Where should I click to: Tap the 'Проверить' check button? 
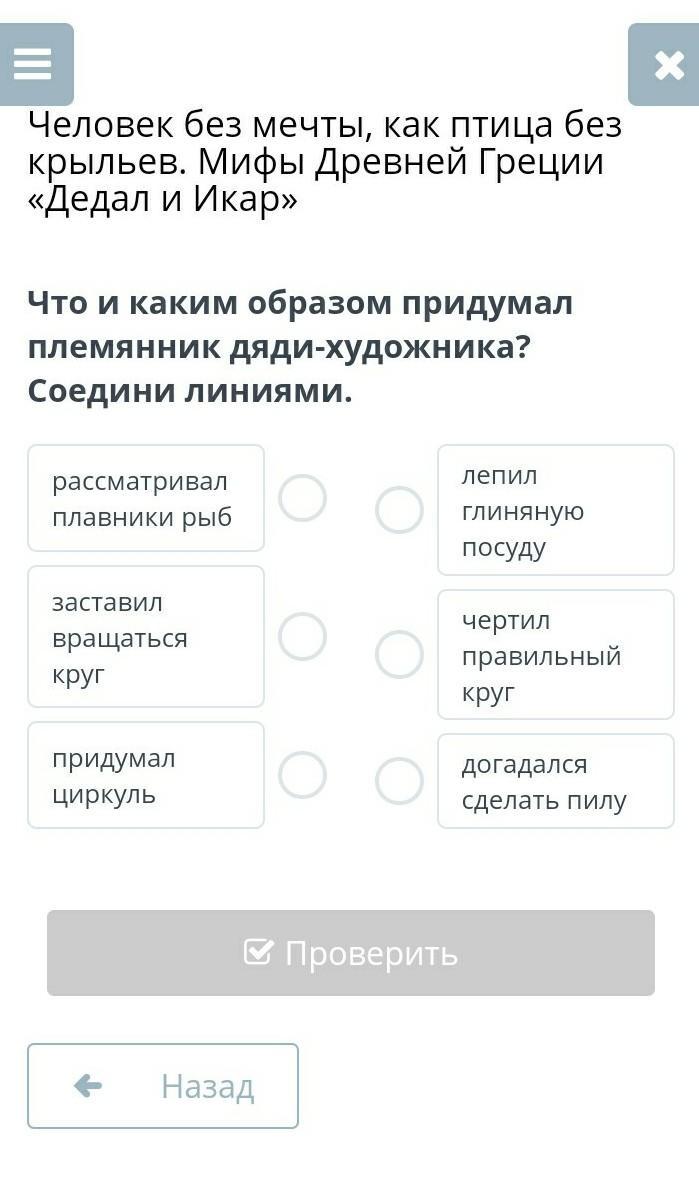click(x=351, y=952)
